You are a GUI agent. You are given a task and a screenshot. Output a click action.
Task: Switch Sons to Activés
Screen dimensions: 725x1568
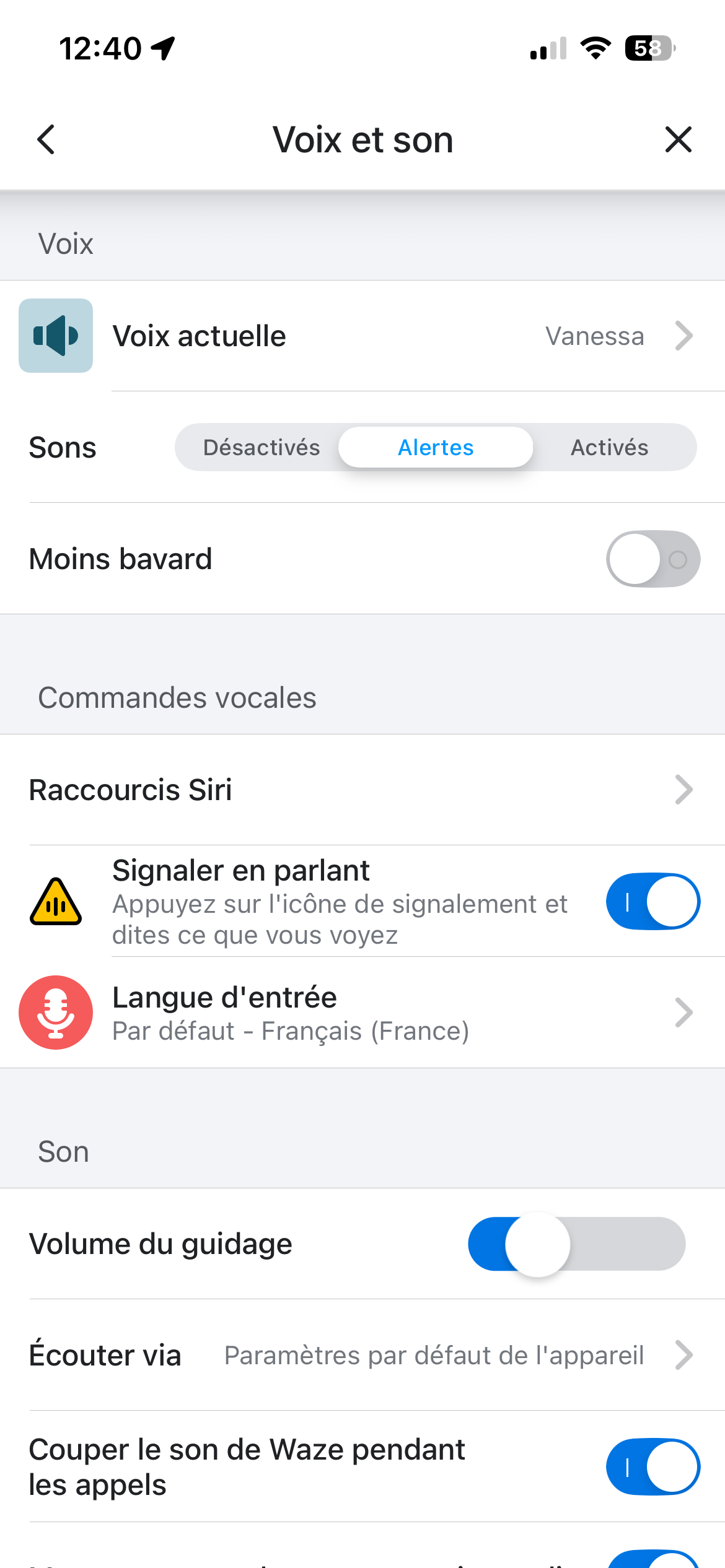point(609,448)
